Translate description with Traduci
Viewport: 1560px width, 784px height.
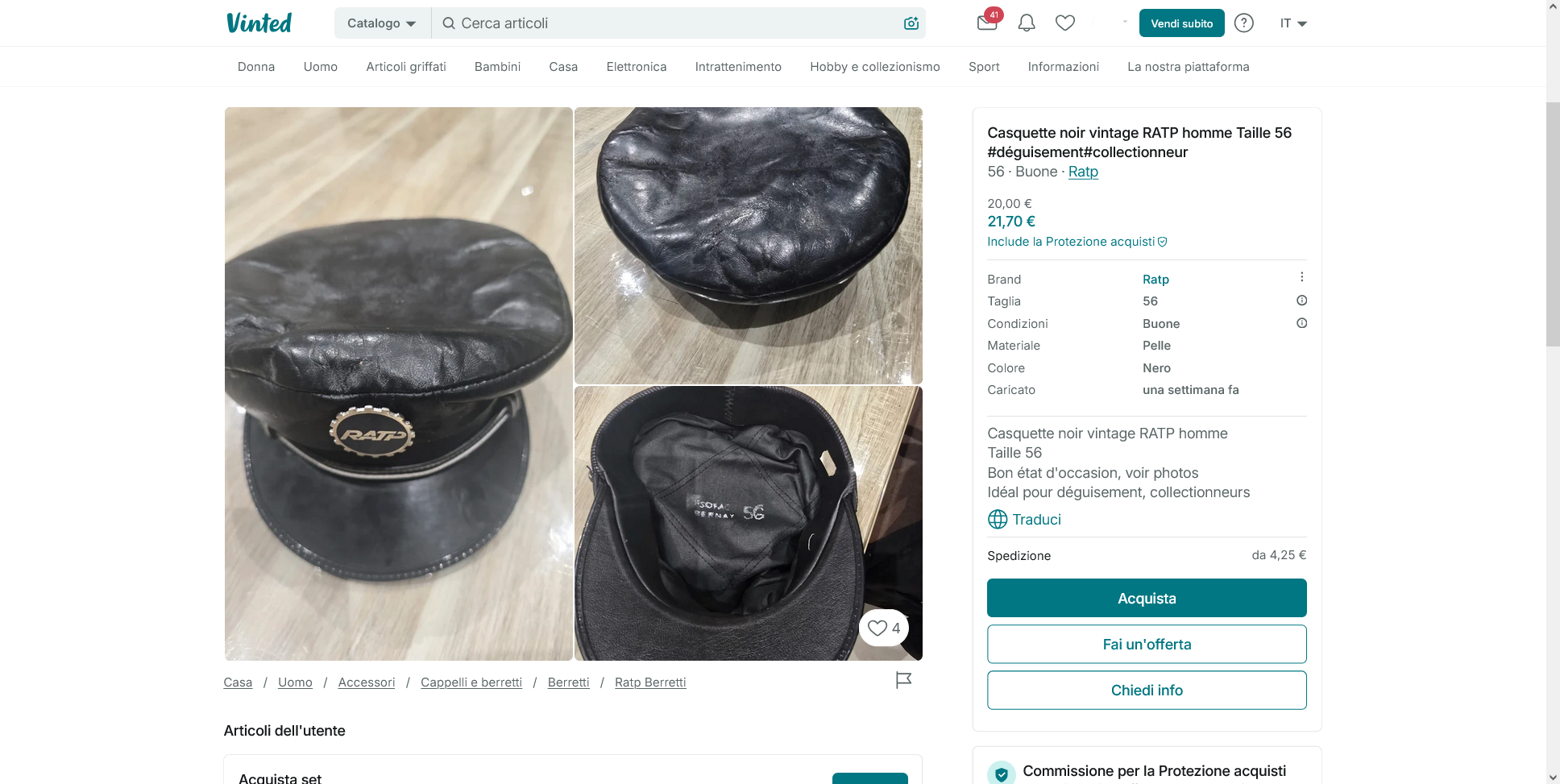point(1036,520)
